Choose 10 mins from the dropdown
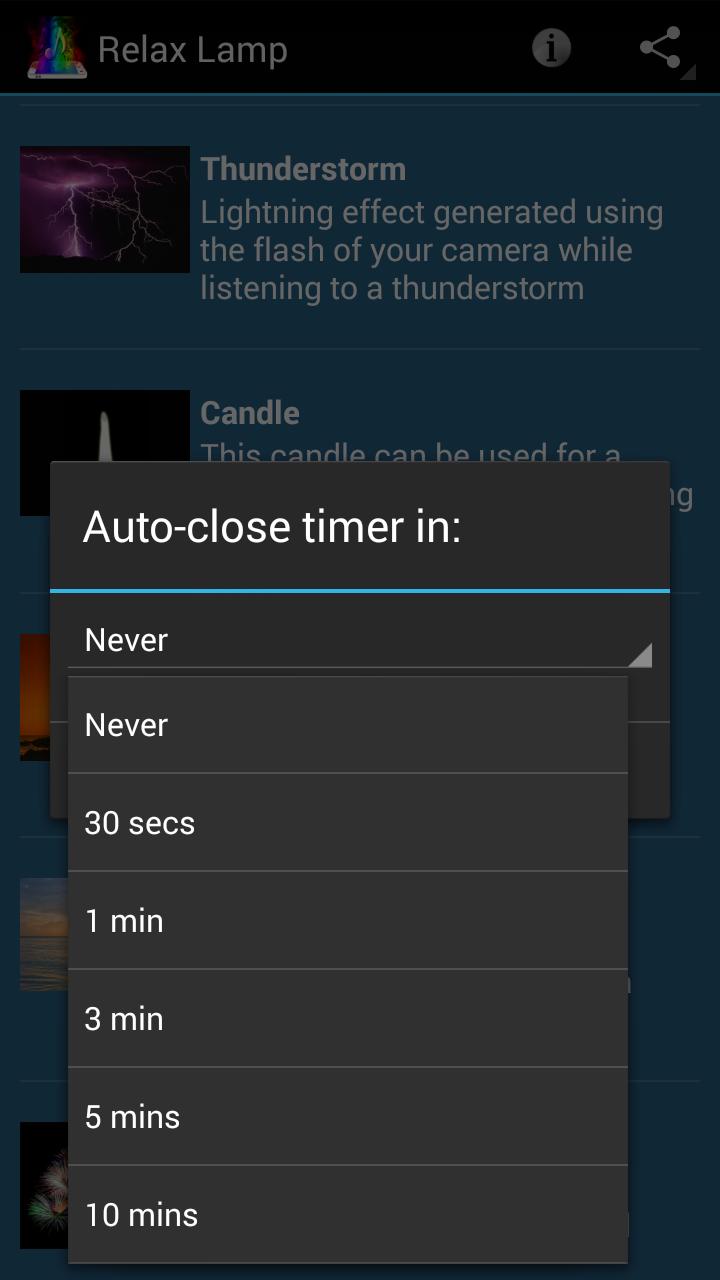720x1280 pixels. point(347,1214)
